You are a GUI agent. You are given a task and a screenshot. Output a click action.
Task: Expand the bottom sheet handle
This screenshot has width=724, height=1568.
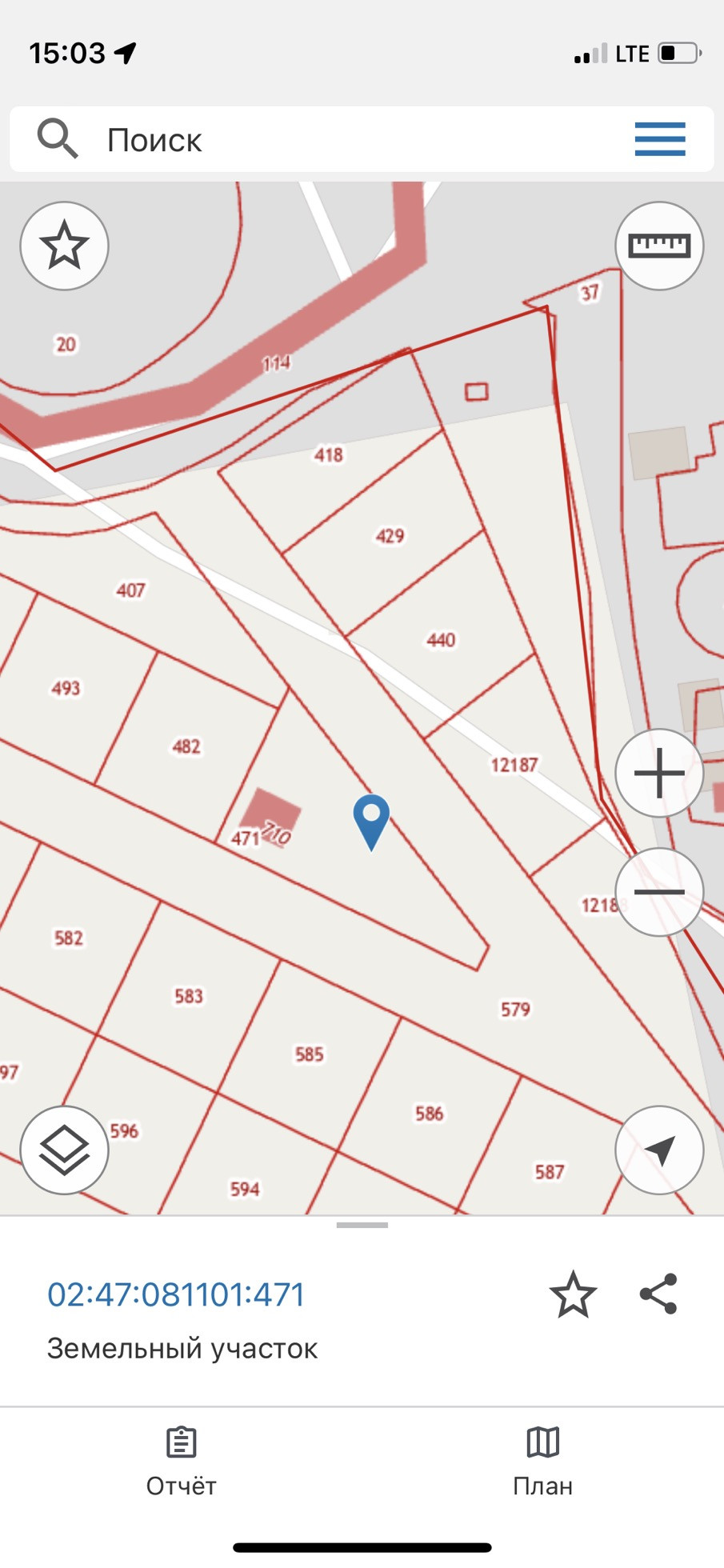(x=362, y=1225)
